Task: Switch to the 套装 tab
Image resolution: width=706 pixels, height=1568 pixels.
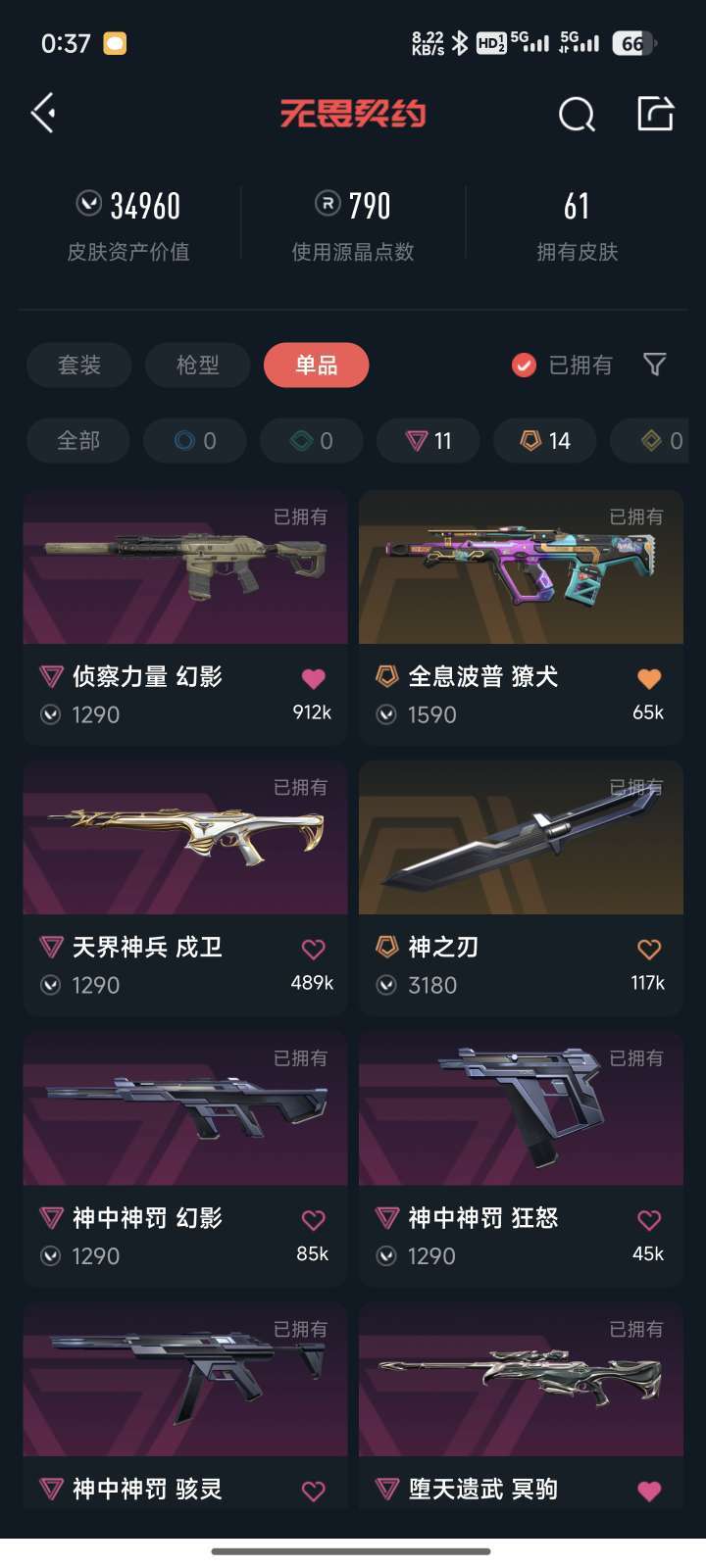Action: coord(79,366)
